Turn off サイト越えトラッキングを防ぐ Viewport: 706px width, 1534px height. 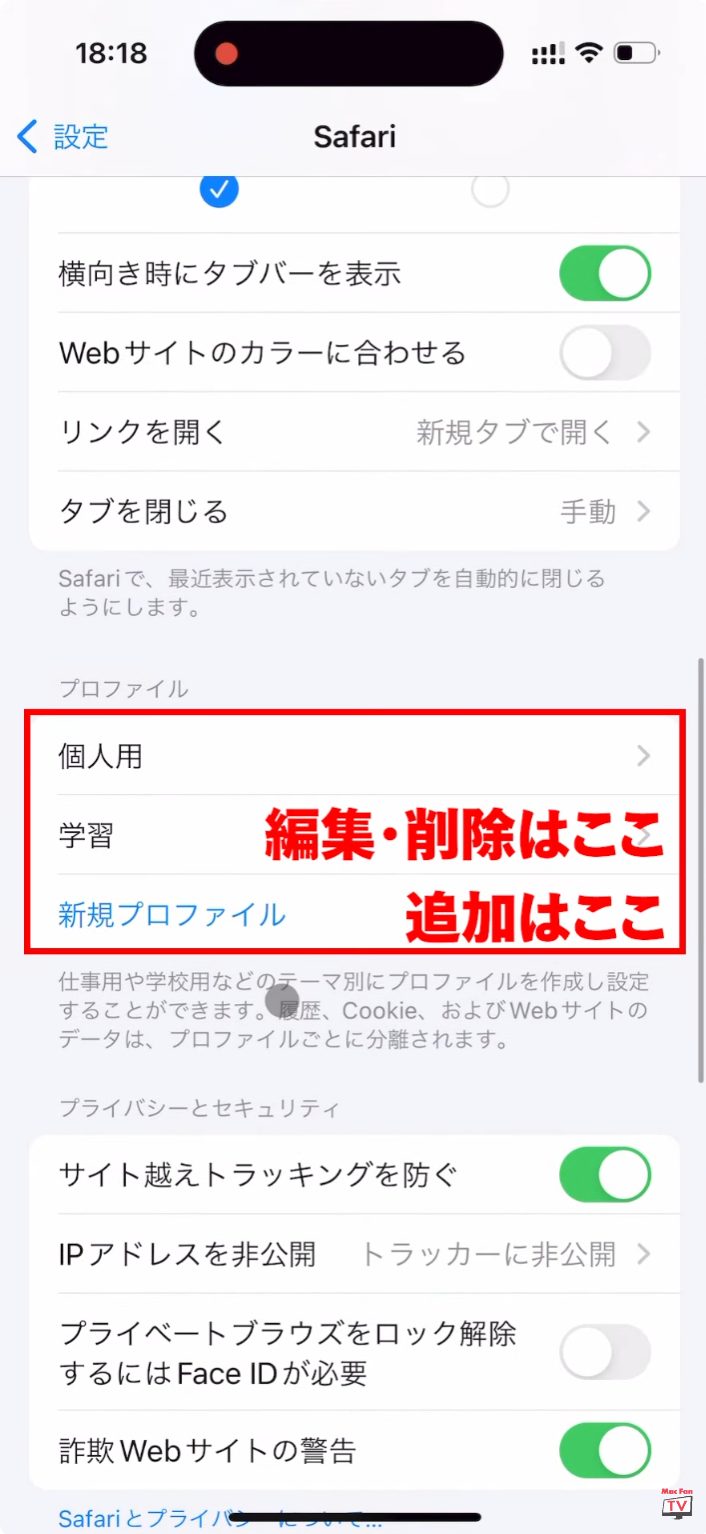click(604, 1174)
